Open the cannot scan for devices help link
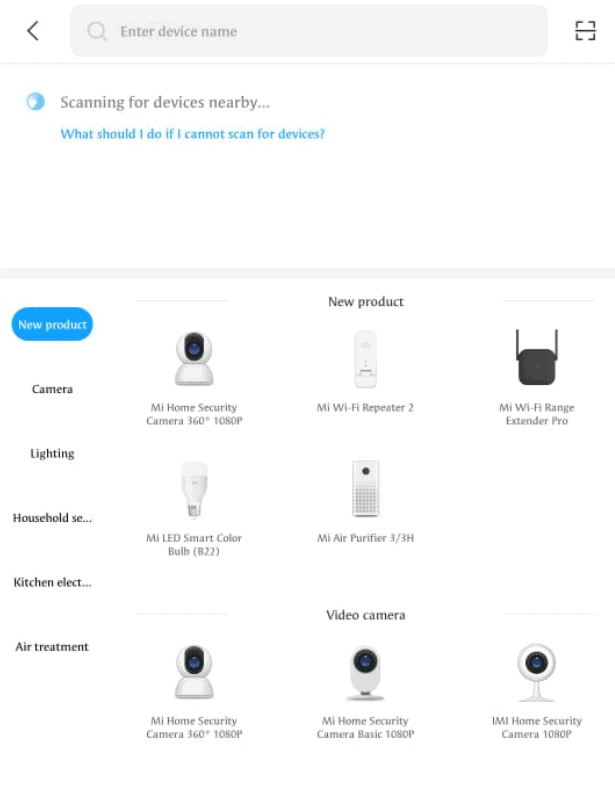The width and height of the screenshot is (615, 785). point(192,134)
